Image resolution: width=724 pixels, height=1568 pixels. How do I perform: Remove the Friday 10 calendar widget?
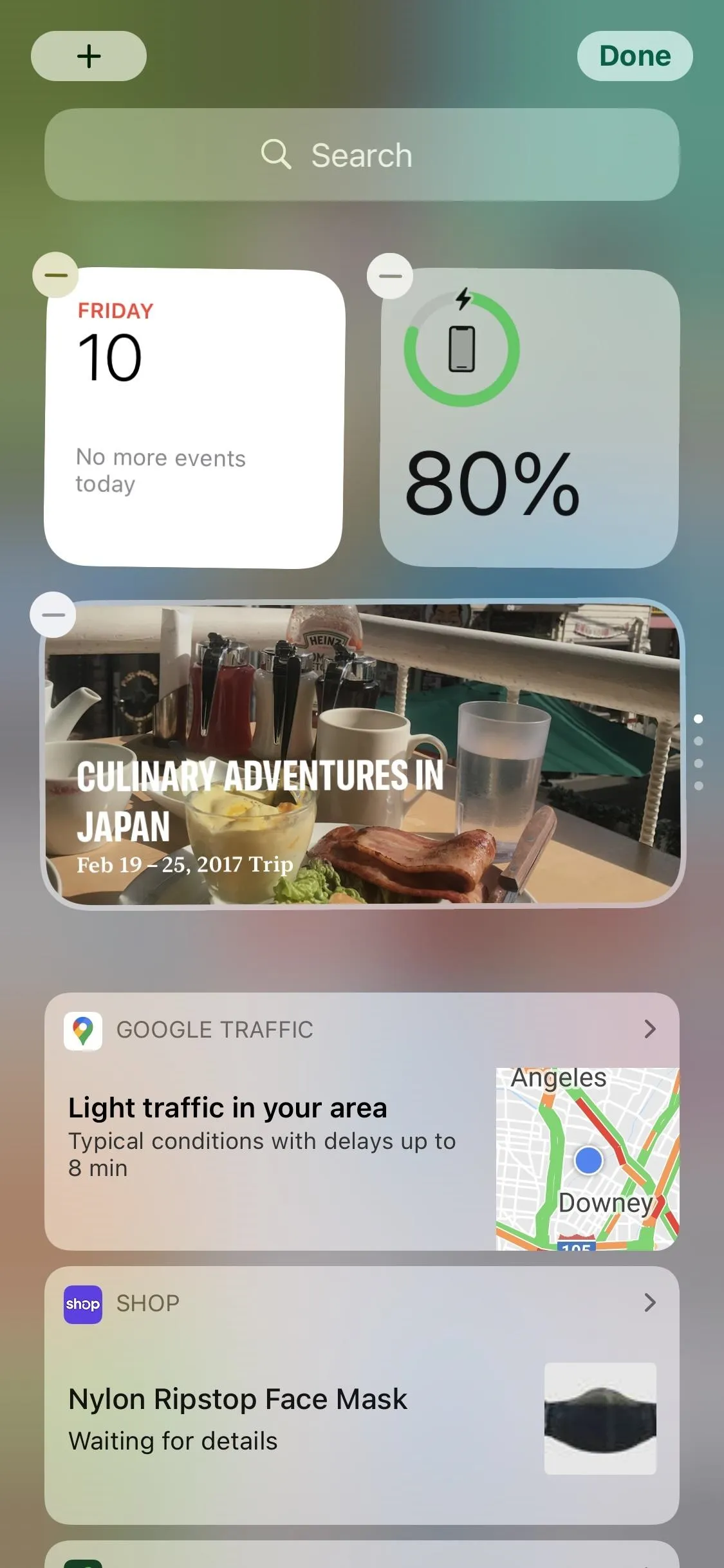point(55,275)
